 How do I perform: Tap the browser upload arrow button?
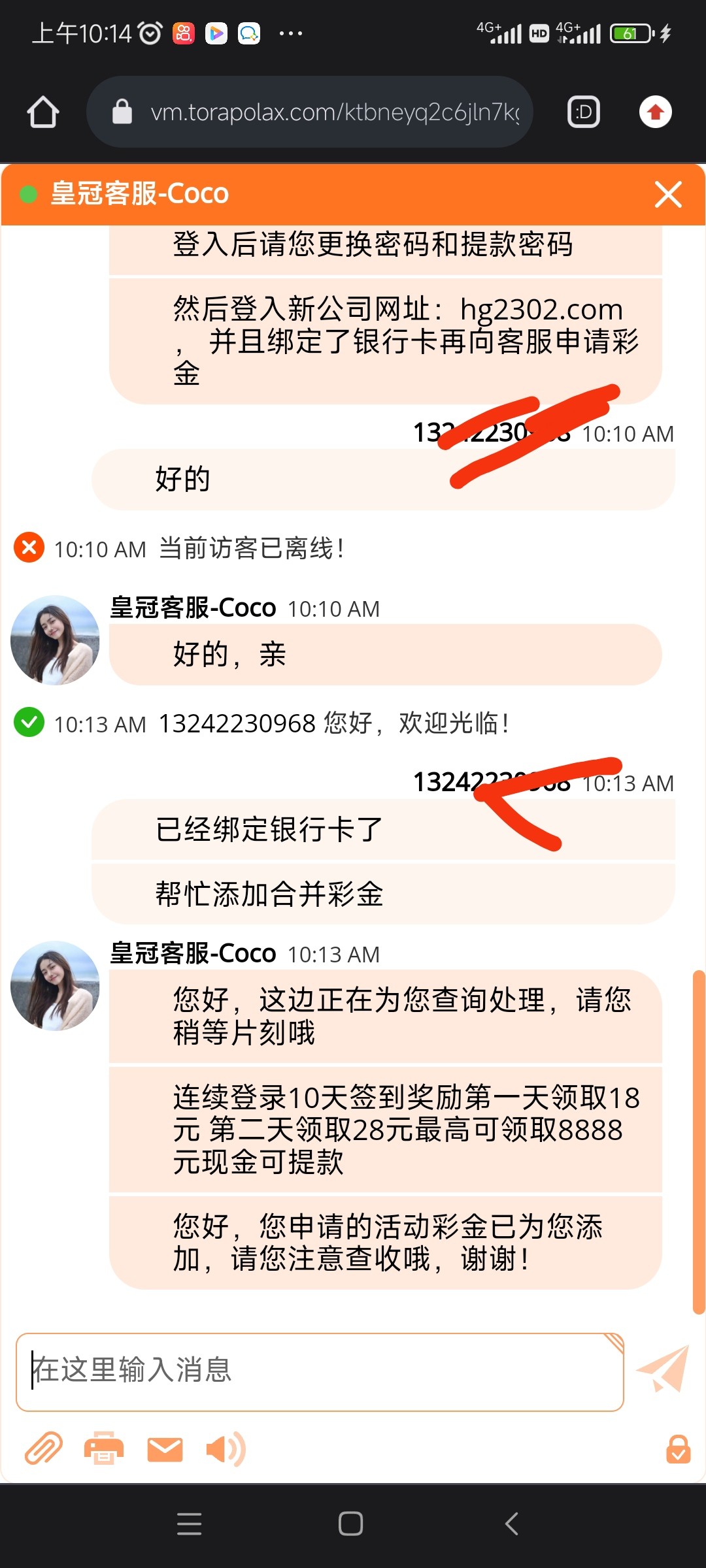click(655, 112)
